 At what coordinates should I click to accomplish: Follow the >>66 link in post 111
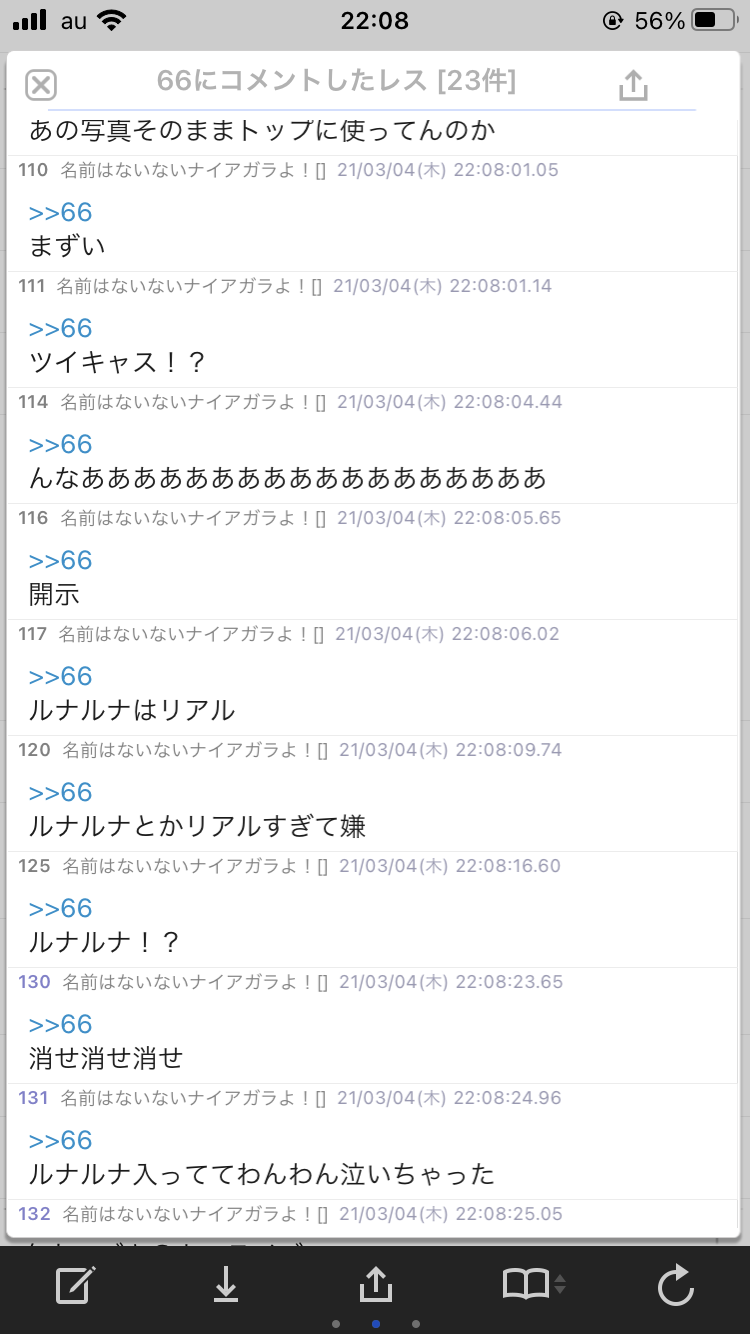[x=61, y=328]
